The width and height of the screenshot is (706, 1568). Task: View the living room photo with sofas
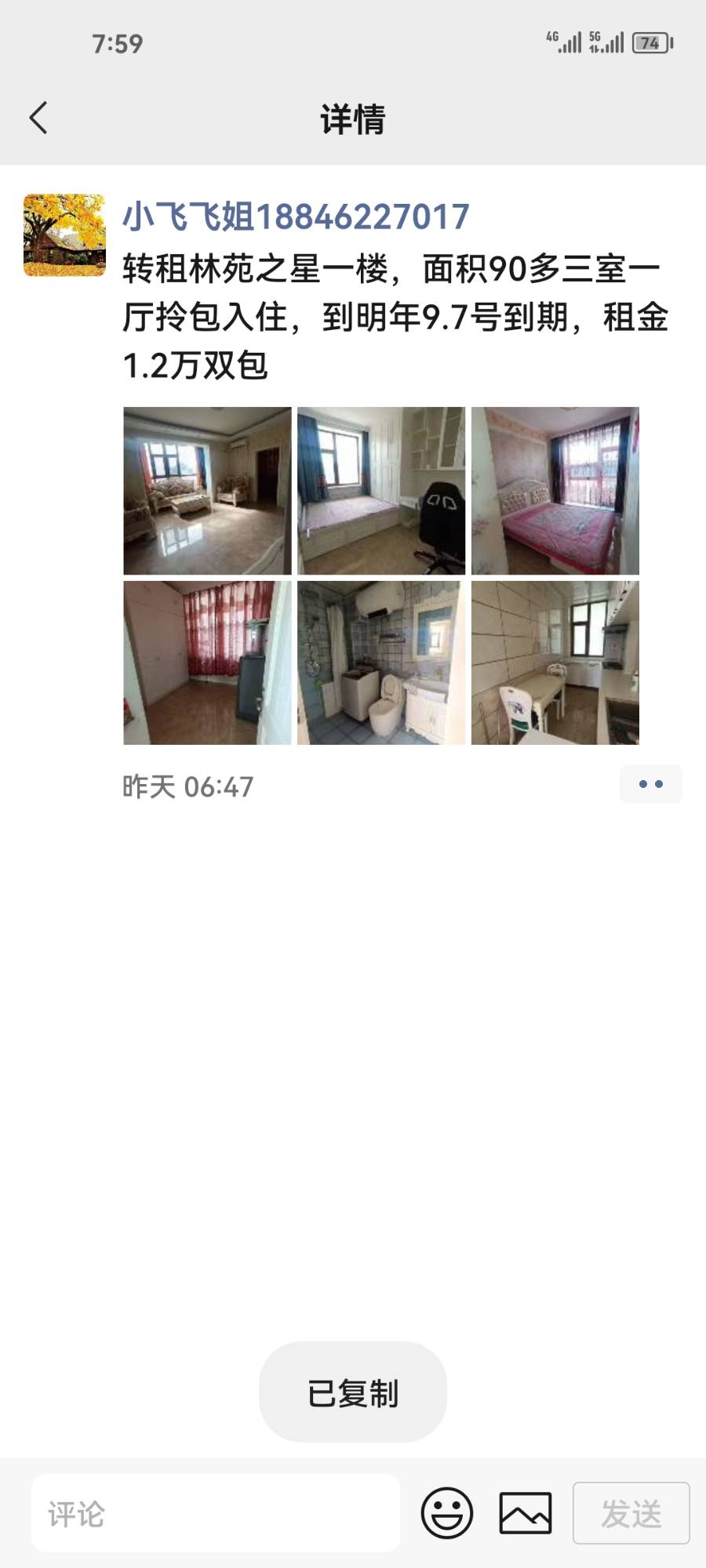[207, 491]
